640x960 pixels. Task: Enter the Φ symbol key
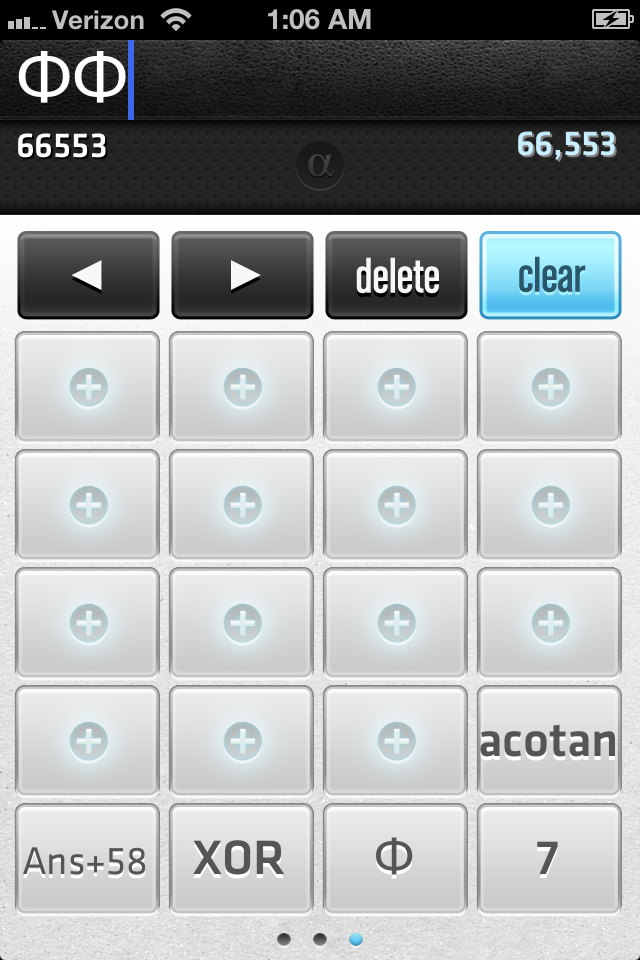395,859
